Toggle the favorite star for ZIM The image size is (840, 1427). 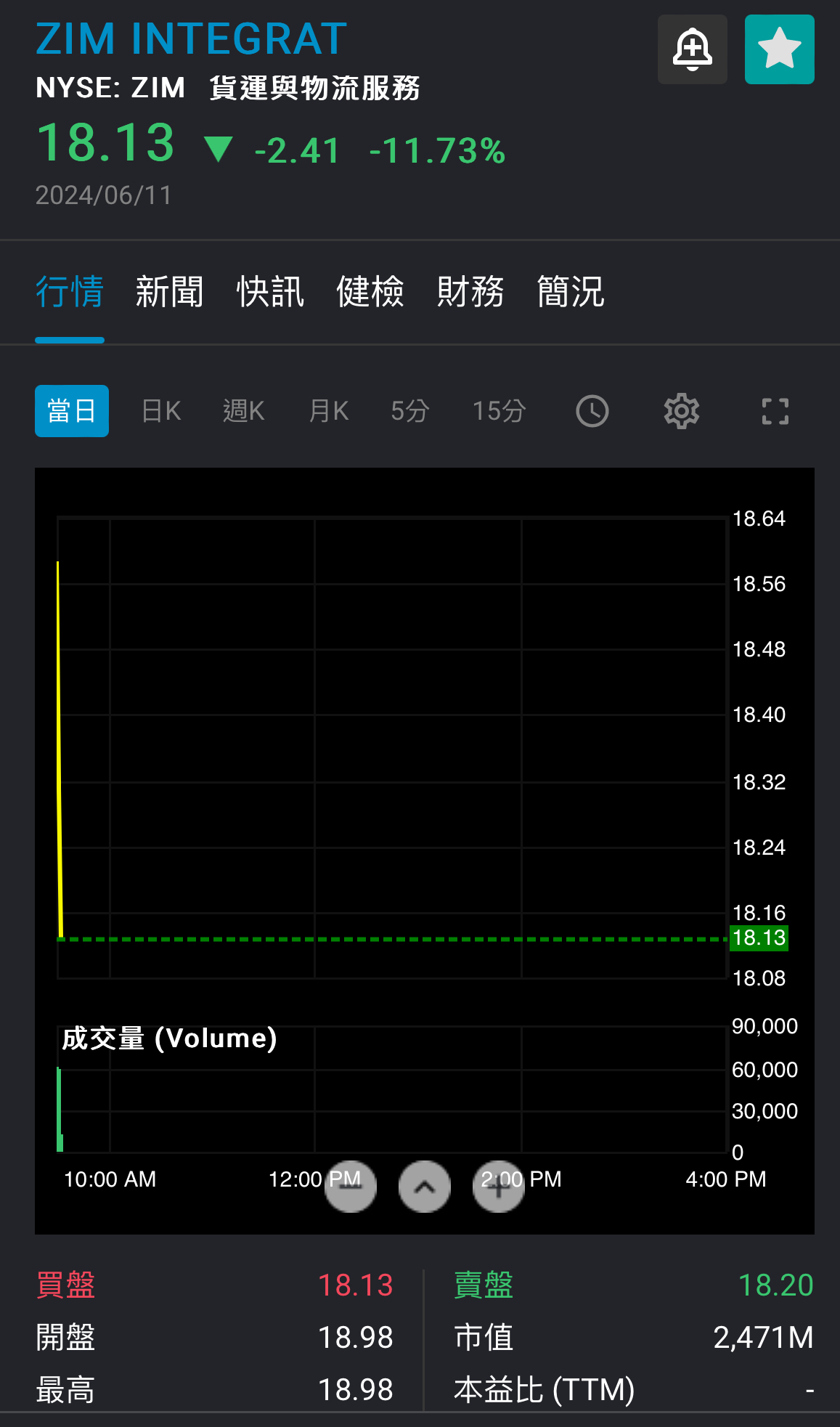tap(779, 49)
